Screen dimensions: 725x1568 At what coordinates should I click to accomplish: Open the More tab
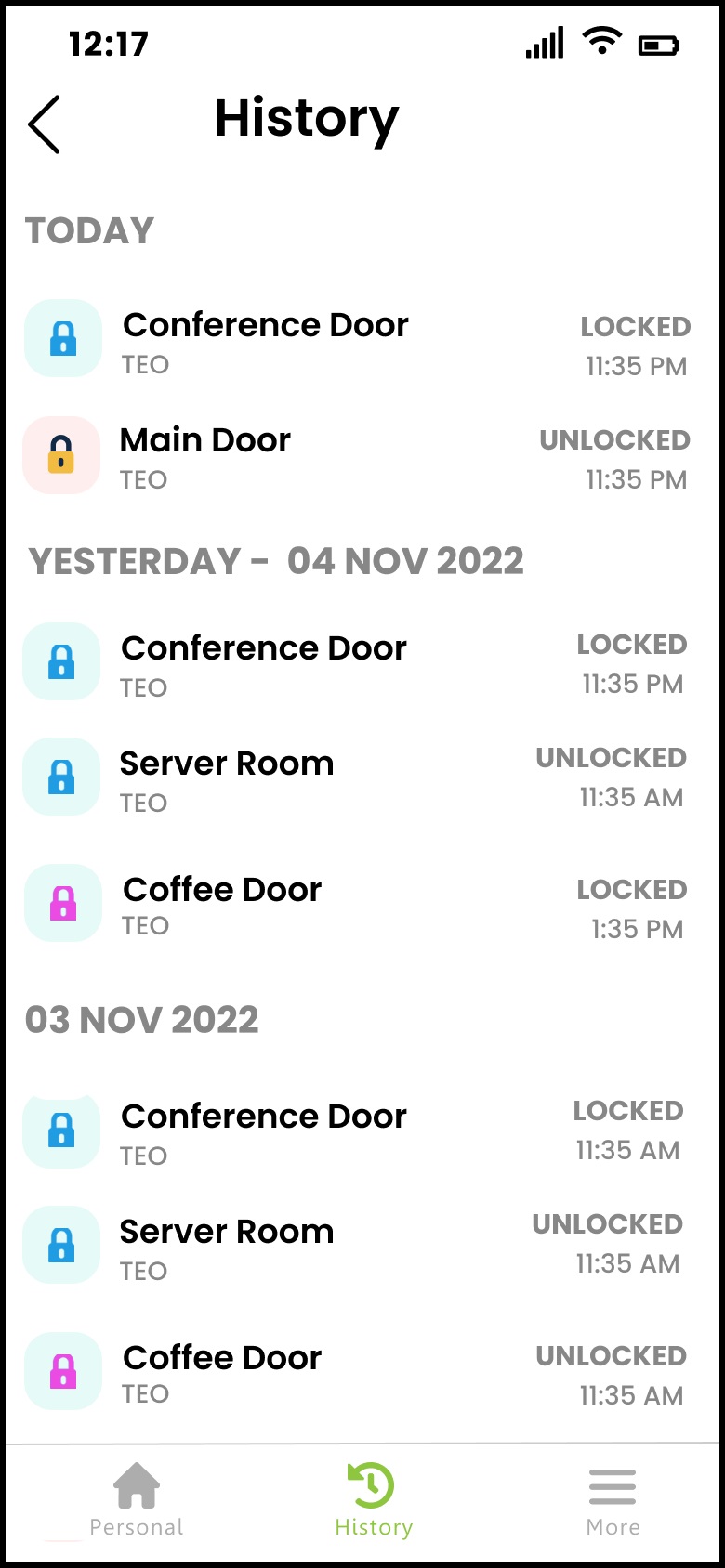click(x=613, y=1500)
